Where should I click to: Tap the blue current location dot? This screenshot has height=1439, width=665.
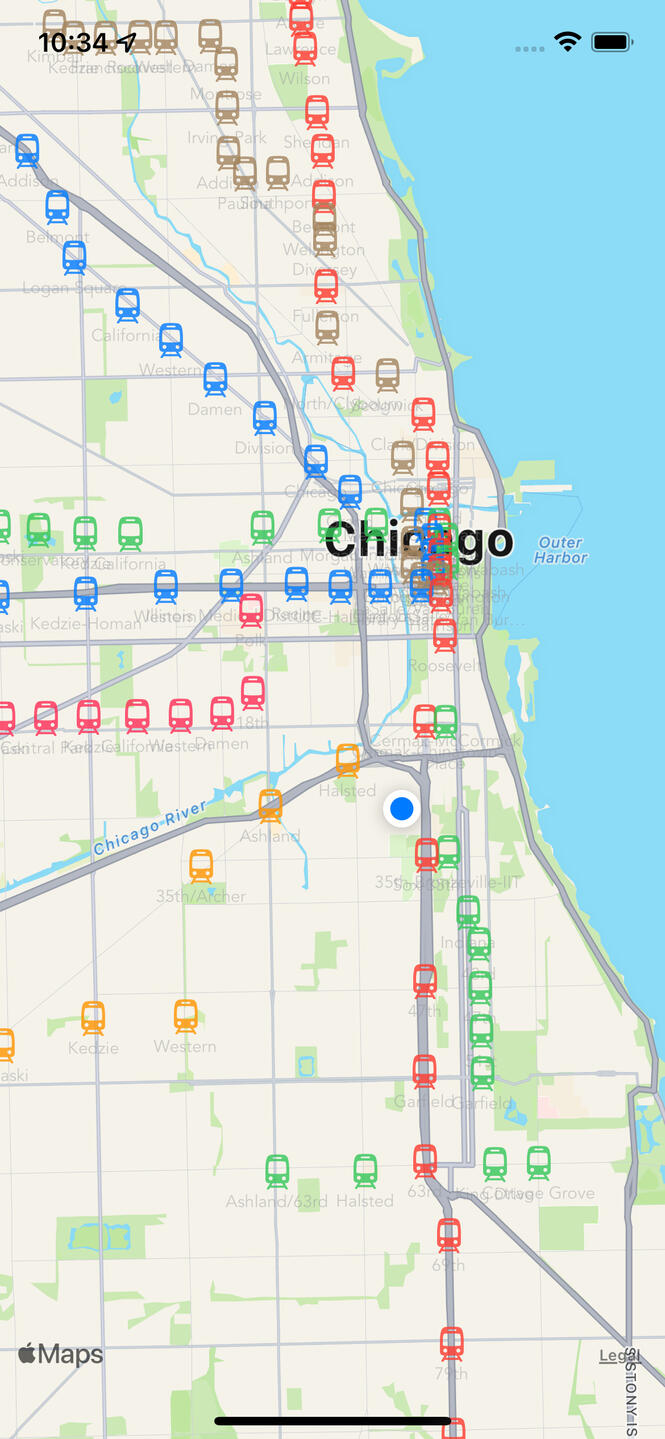tap(402, 808)
